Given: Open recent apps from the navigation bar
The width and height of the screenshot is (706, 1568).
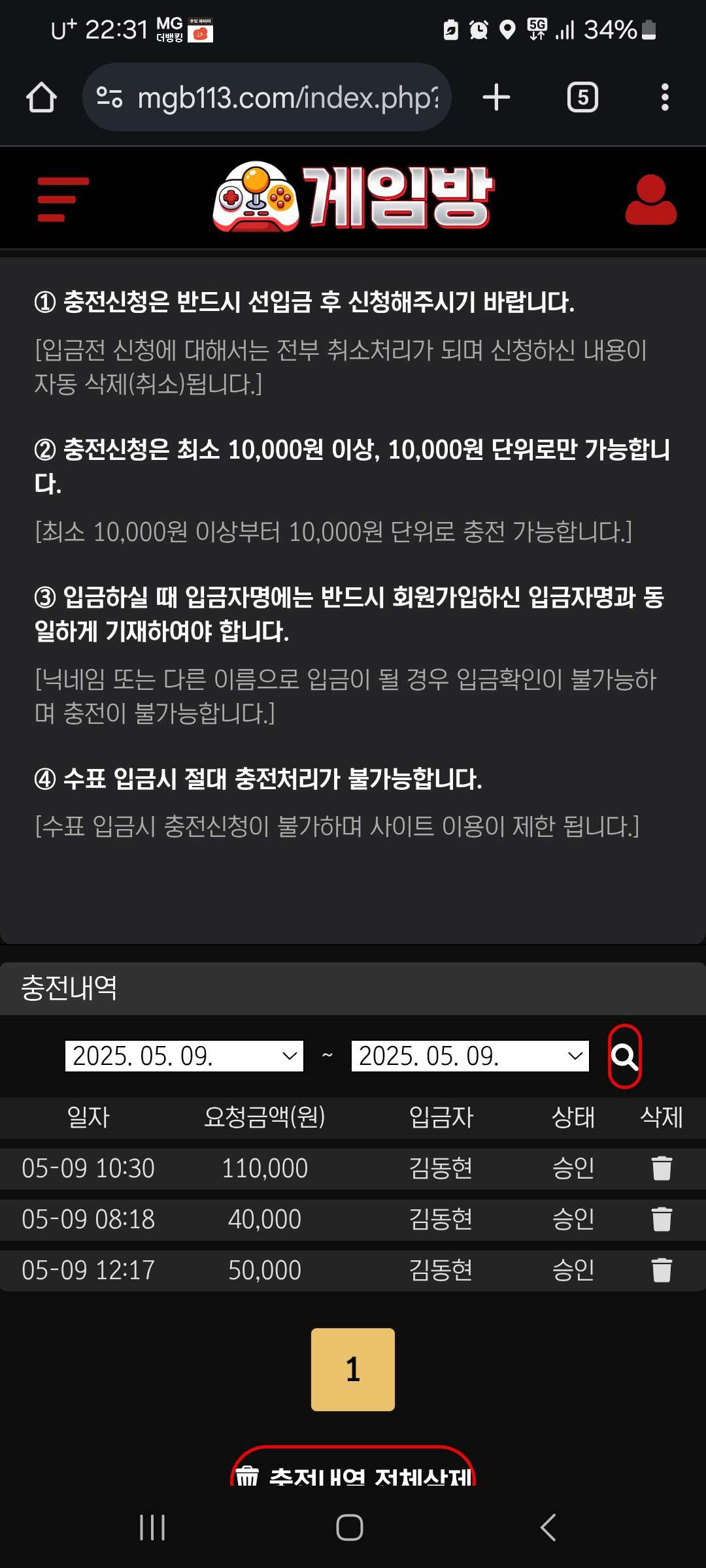Looking at the screenshot, I should (152, 1527).
